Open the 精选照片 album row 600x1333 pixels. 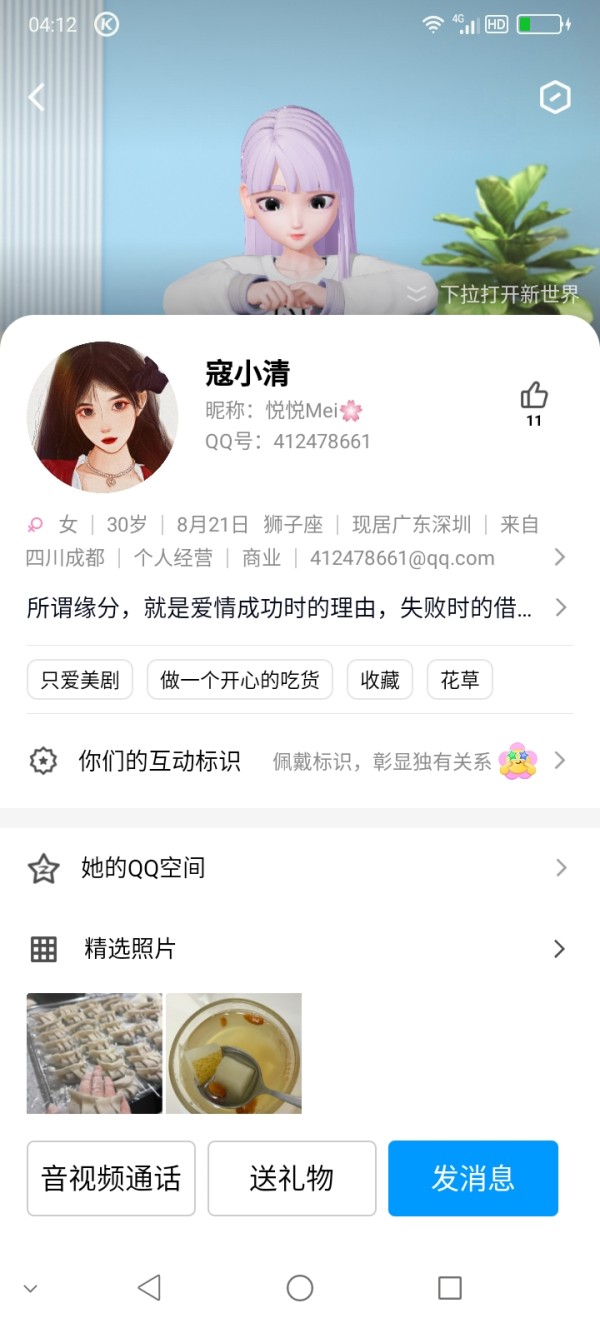pos(300,949)
